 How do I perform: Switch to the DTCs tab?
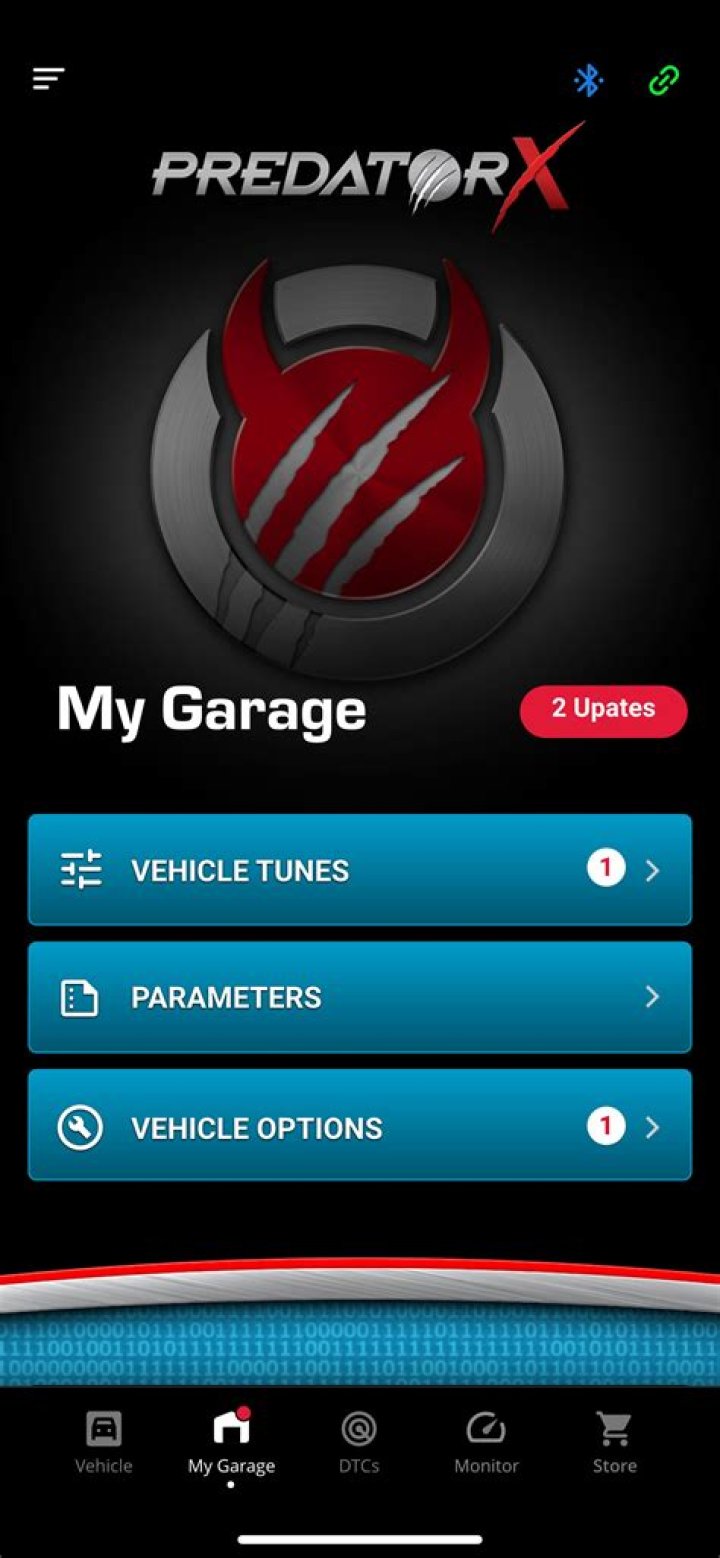pos(358,1442)
